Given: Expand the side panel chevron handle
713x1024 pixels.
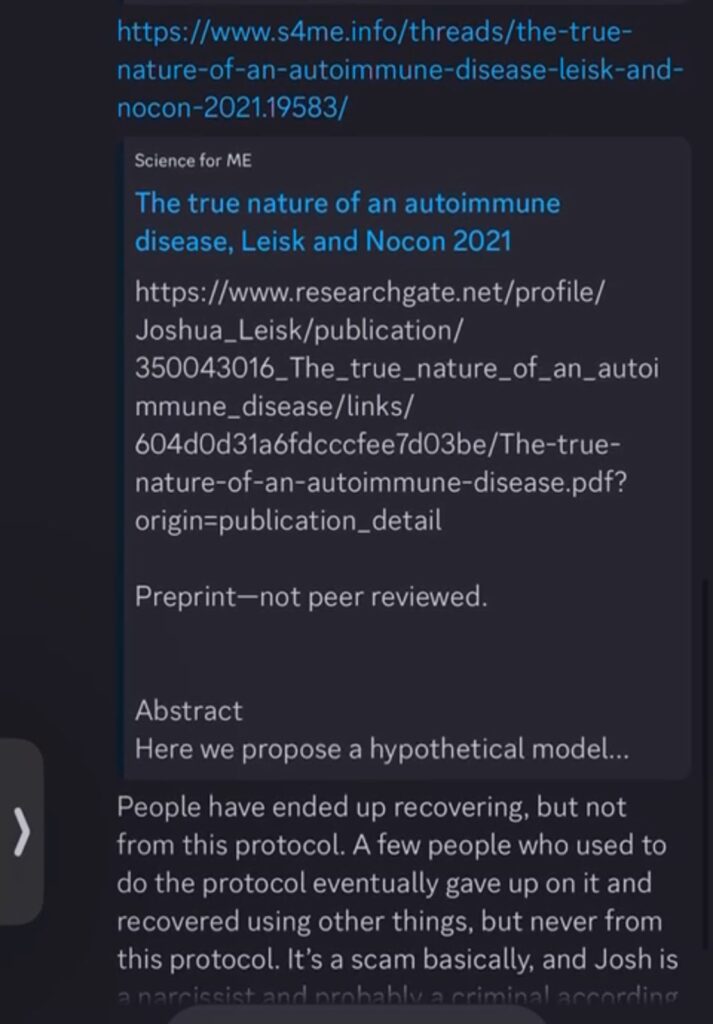Looking at the screenshot, I should pyautogui.click(x=21, y=832).
